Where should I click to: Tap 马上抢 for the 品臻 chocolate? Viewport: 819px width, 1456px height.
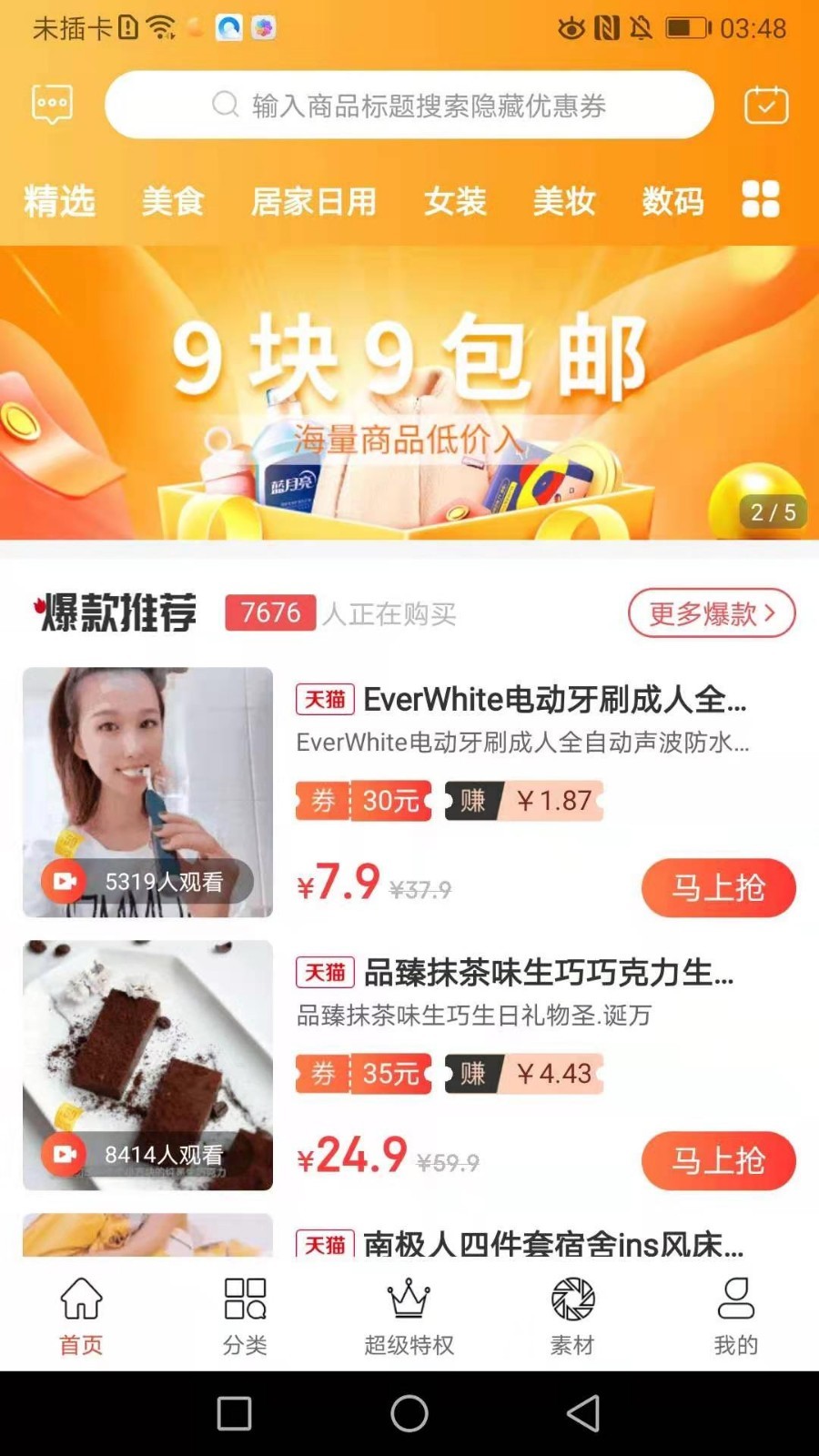pyautogui.click(x=718, y=1160)
